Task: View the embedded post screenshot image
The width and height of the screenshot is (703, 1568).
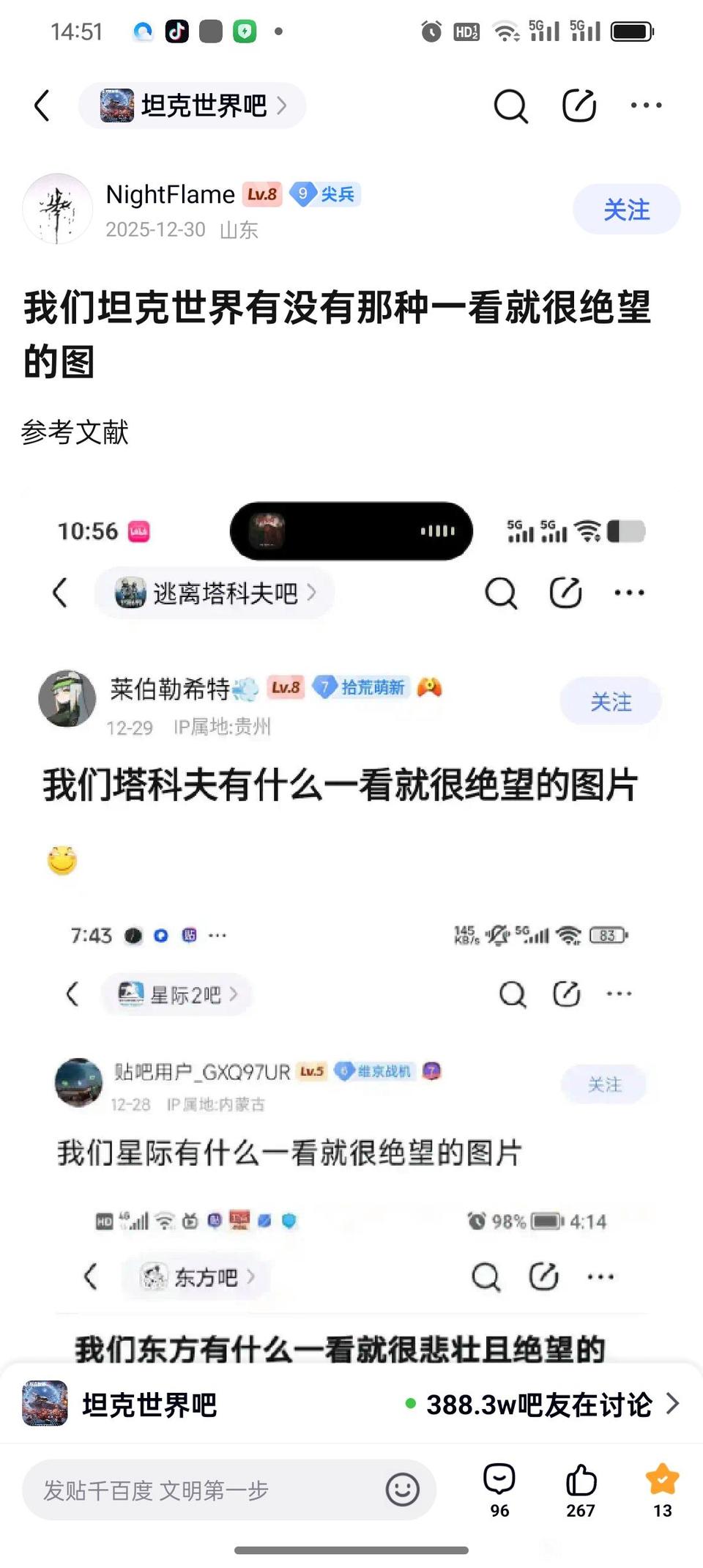Action: click(x=351, y=916)
